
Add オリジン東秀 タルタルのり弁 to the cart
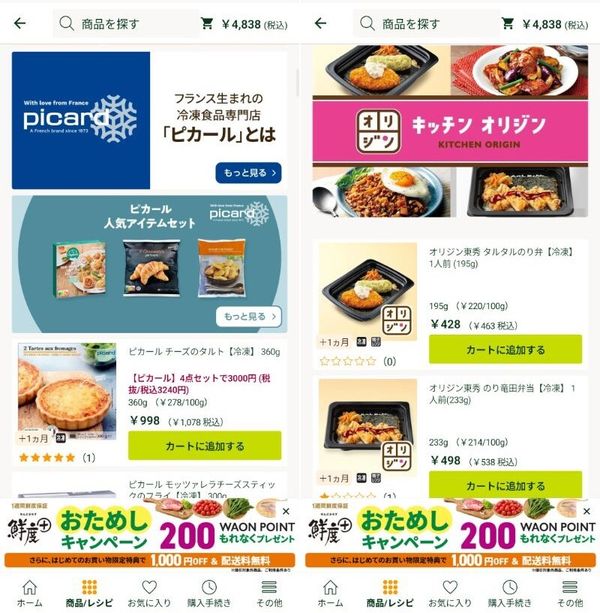point(505,349)
